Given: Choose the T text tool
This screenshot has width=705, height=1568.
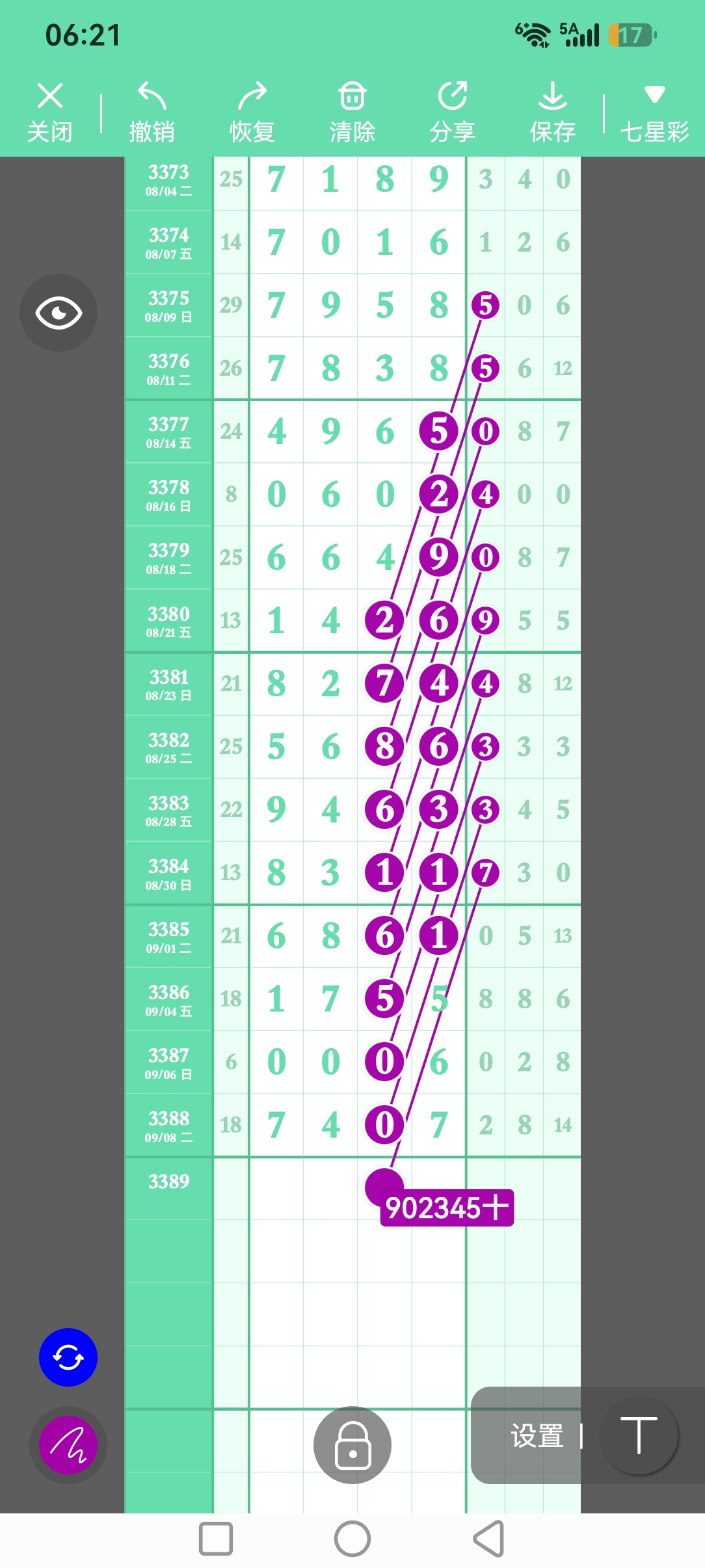Looking at the screenshot, I should tap(639, 1435).
